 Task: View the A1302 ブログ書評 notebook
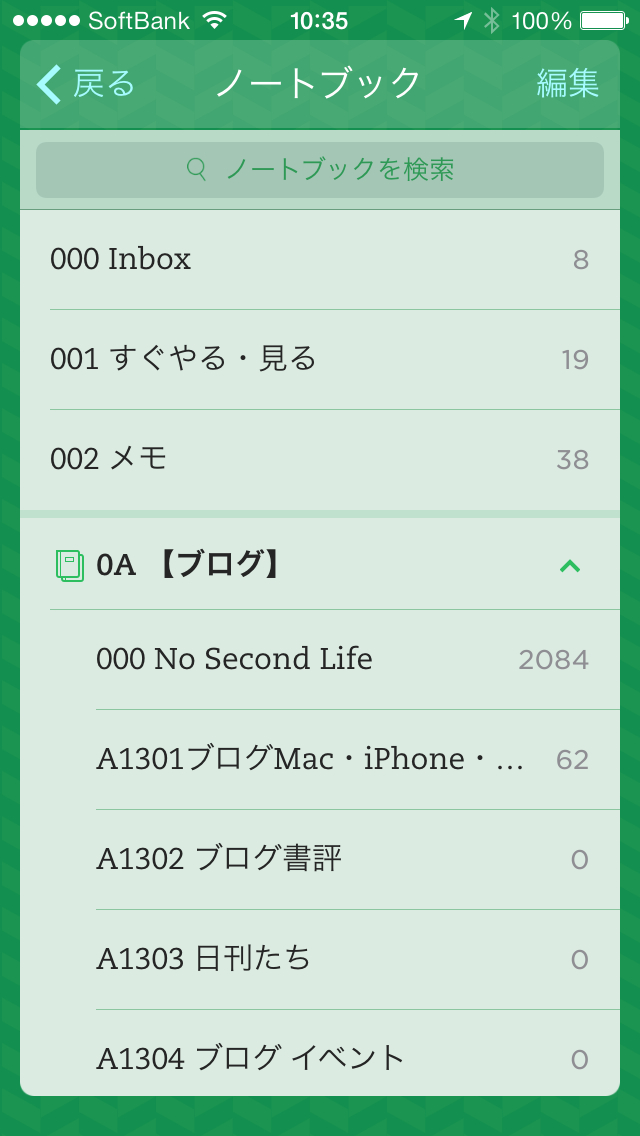(x=340, y=859)
